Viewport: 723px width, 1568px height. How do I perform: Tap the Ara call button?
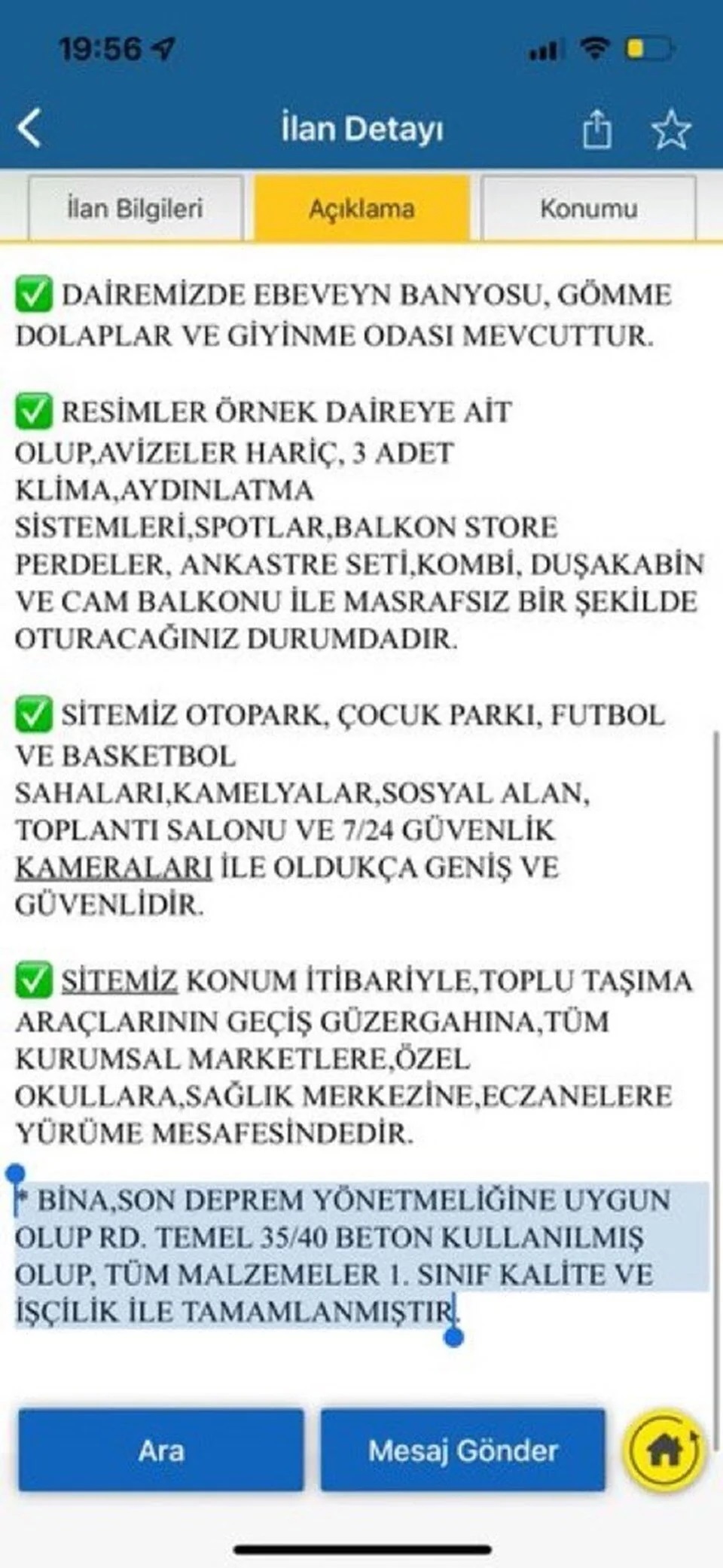[x=161, y=1450]
